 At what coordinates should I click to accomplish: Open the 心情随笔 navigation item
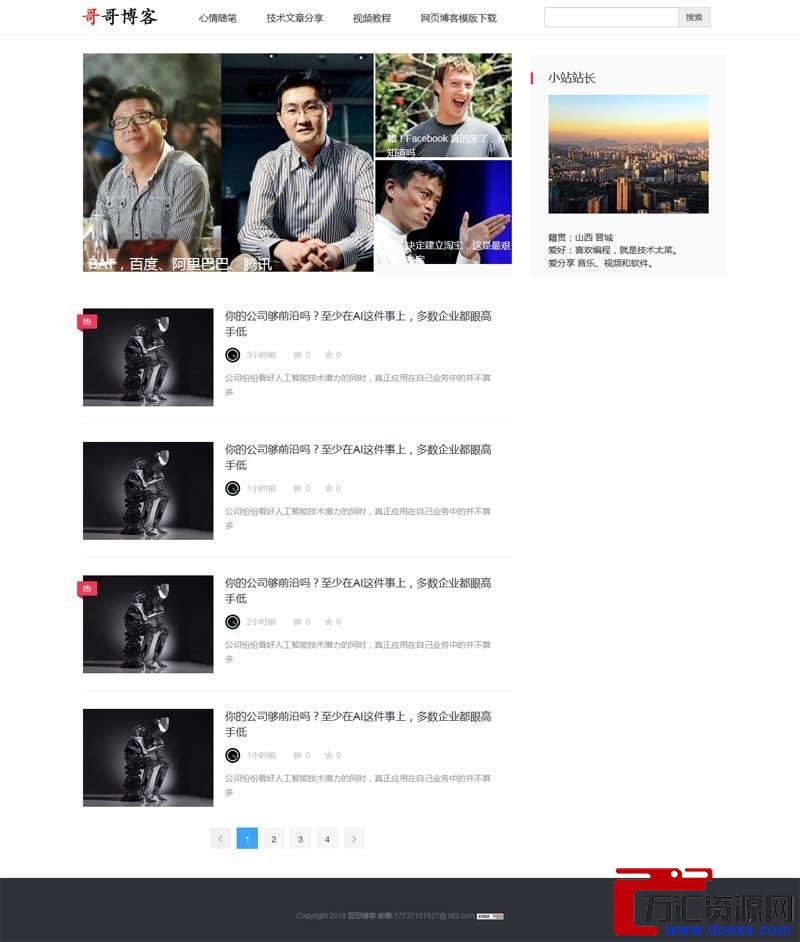coord(217,18)
